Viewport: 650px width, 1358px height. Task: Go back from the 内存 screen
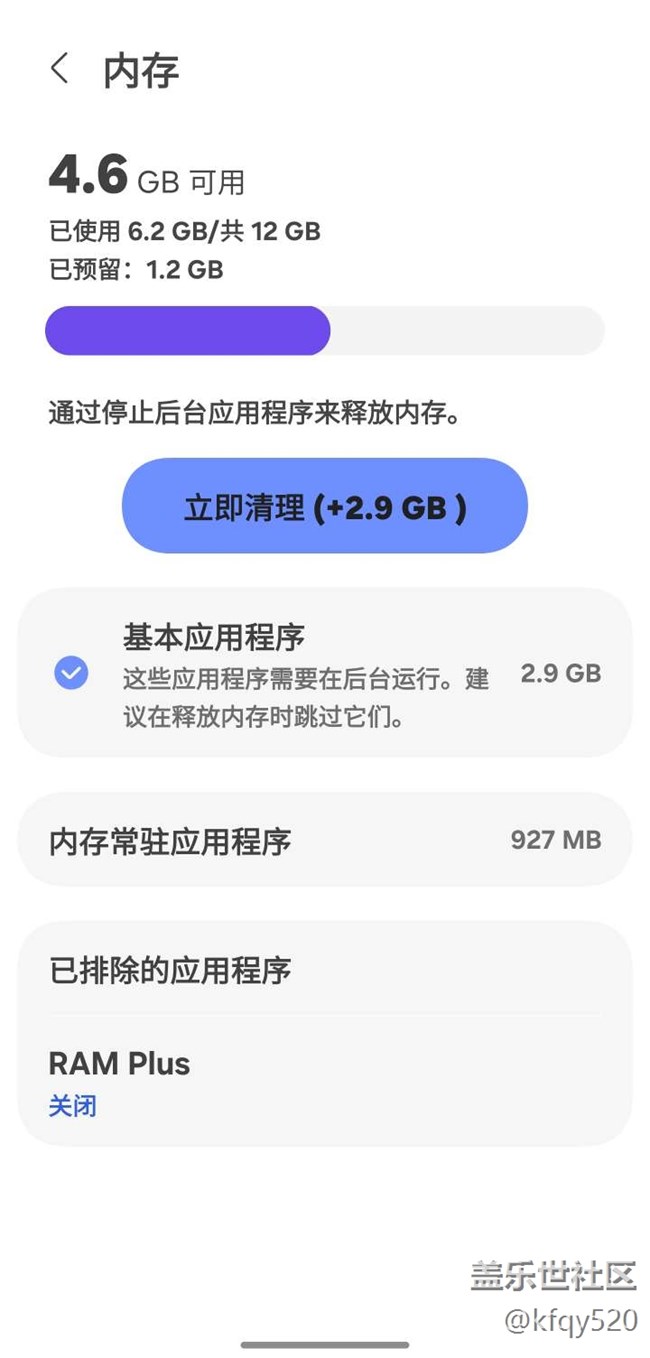pos(59,70)
